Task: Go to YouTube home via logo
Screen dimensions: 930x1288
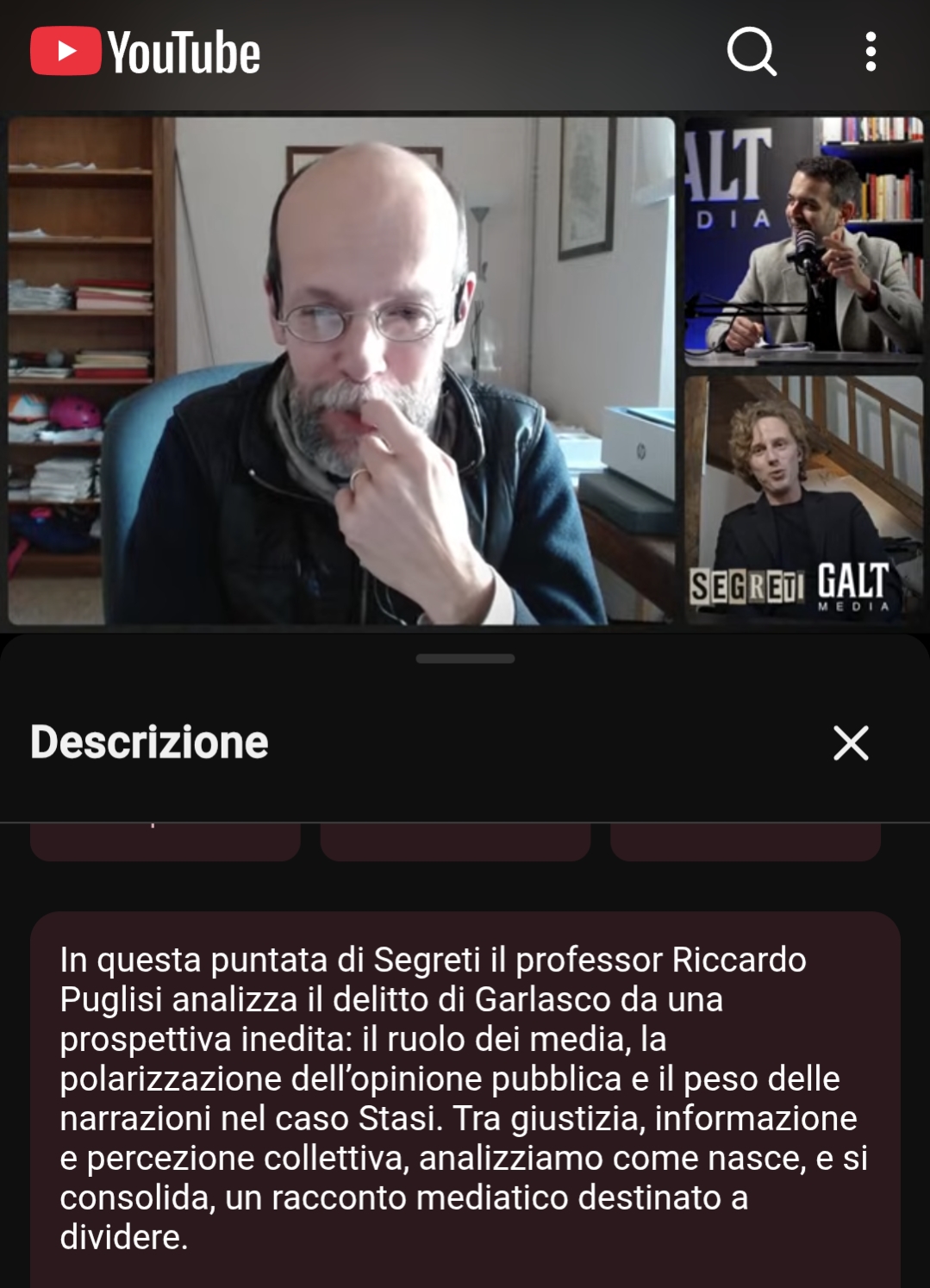Action: (x=145, y=52)
